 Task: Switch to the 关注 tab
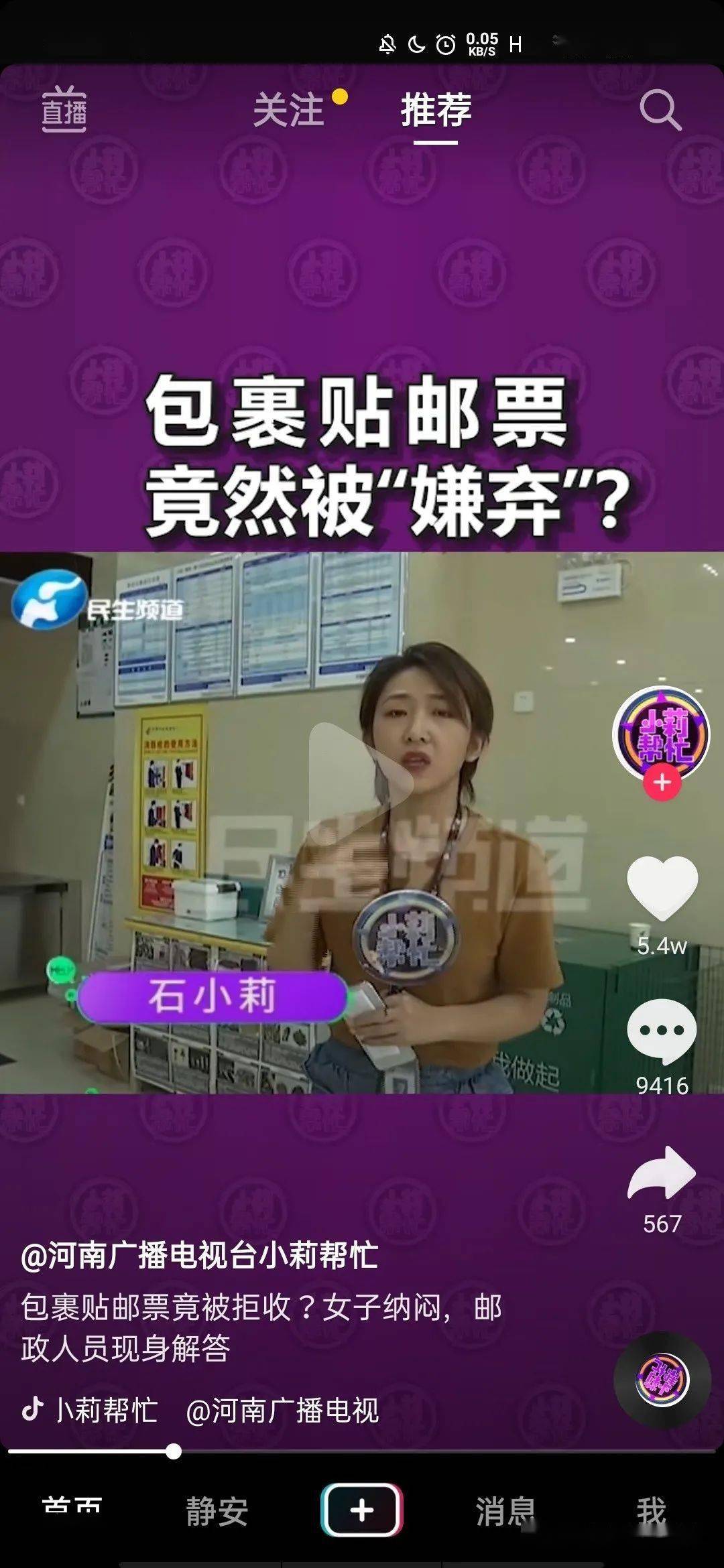(290, 110)
